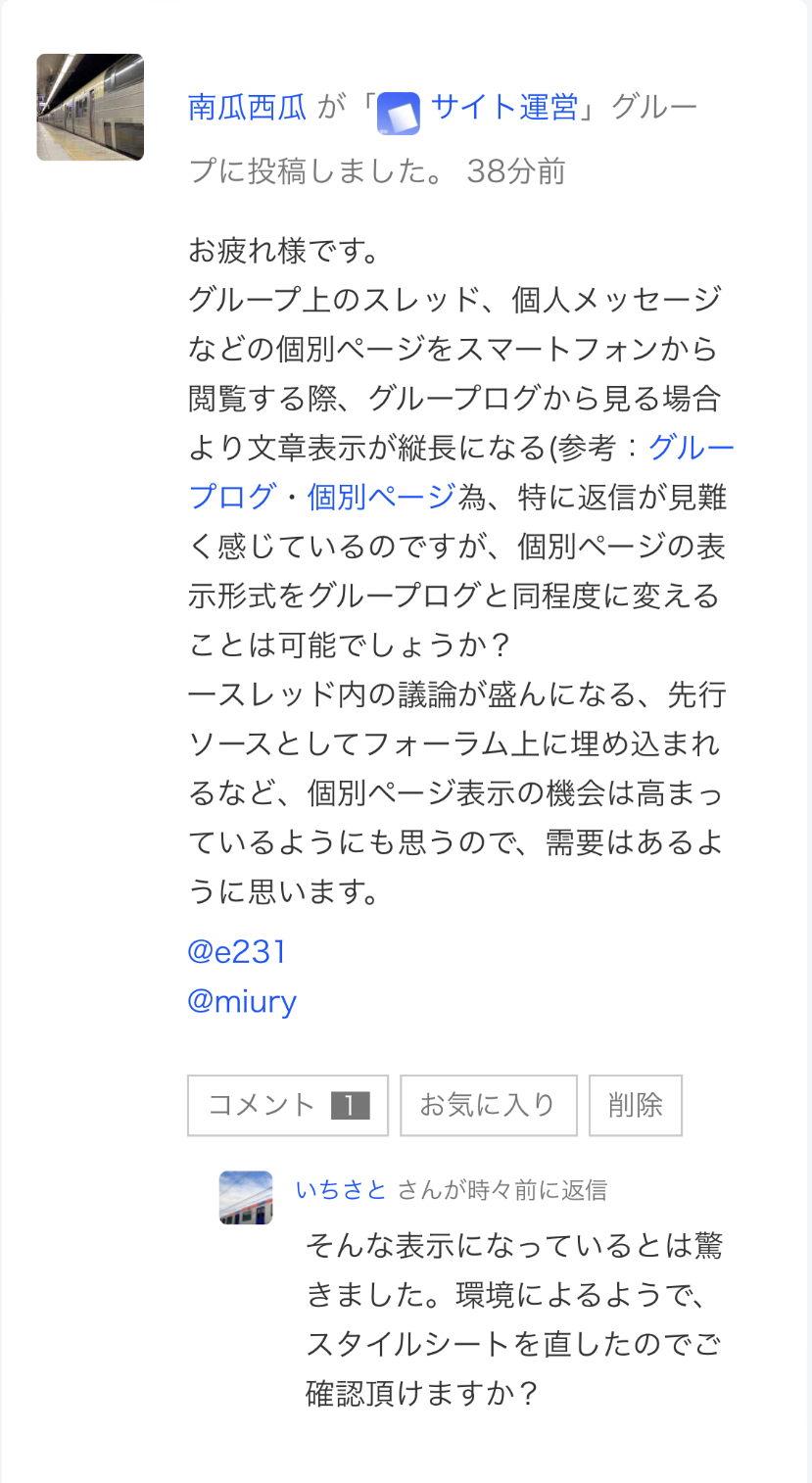Toggle お気に入り to favorite the post
The image size is (812, 1483).
point(488,1105)
